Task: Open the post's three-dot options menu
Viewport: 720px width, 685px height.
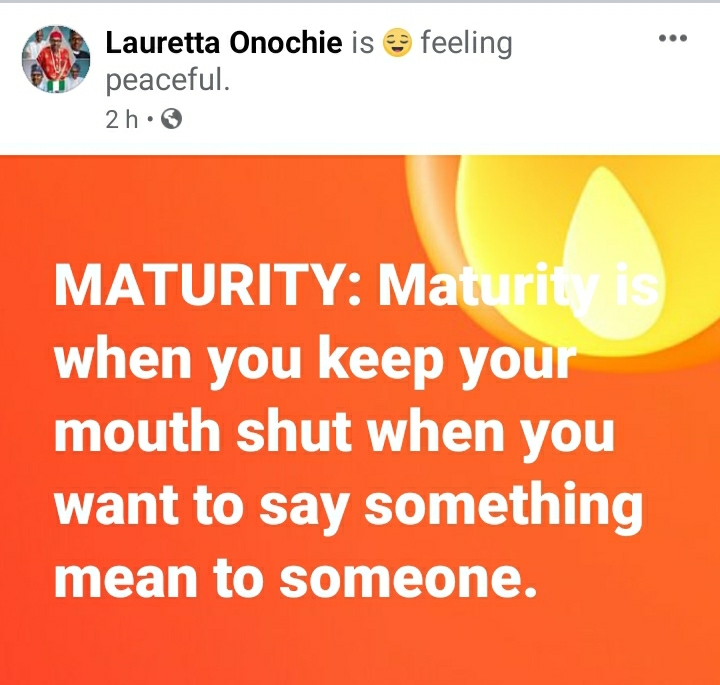Action: pyautogui.click(x=672, y=39)
